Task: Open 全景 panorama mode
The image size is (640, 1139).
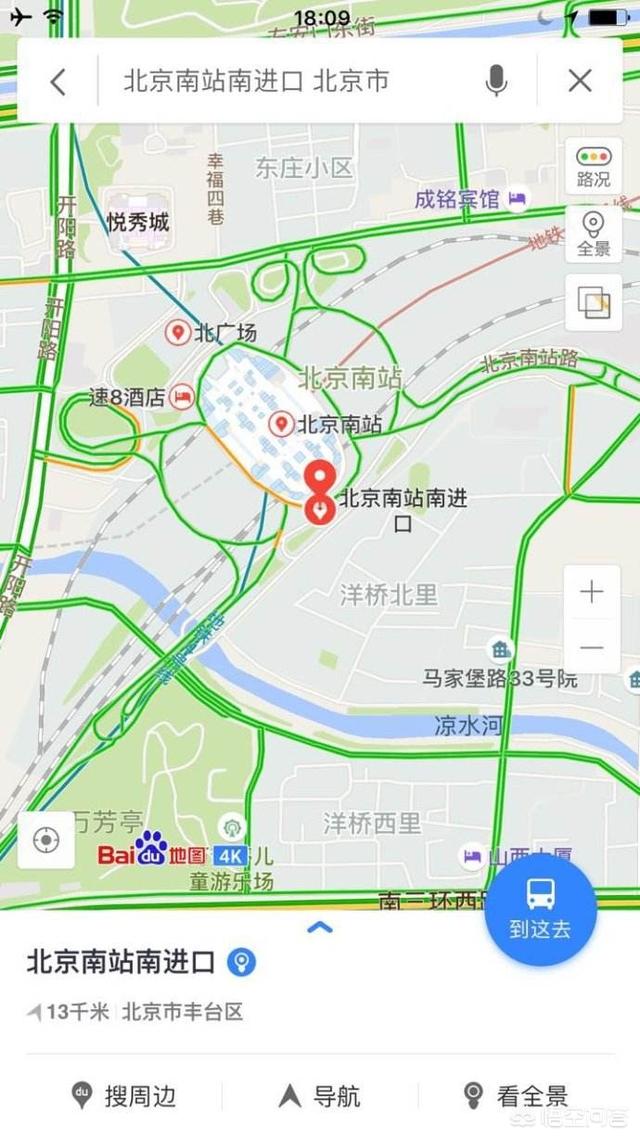Action: (593, 234)
